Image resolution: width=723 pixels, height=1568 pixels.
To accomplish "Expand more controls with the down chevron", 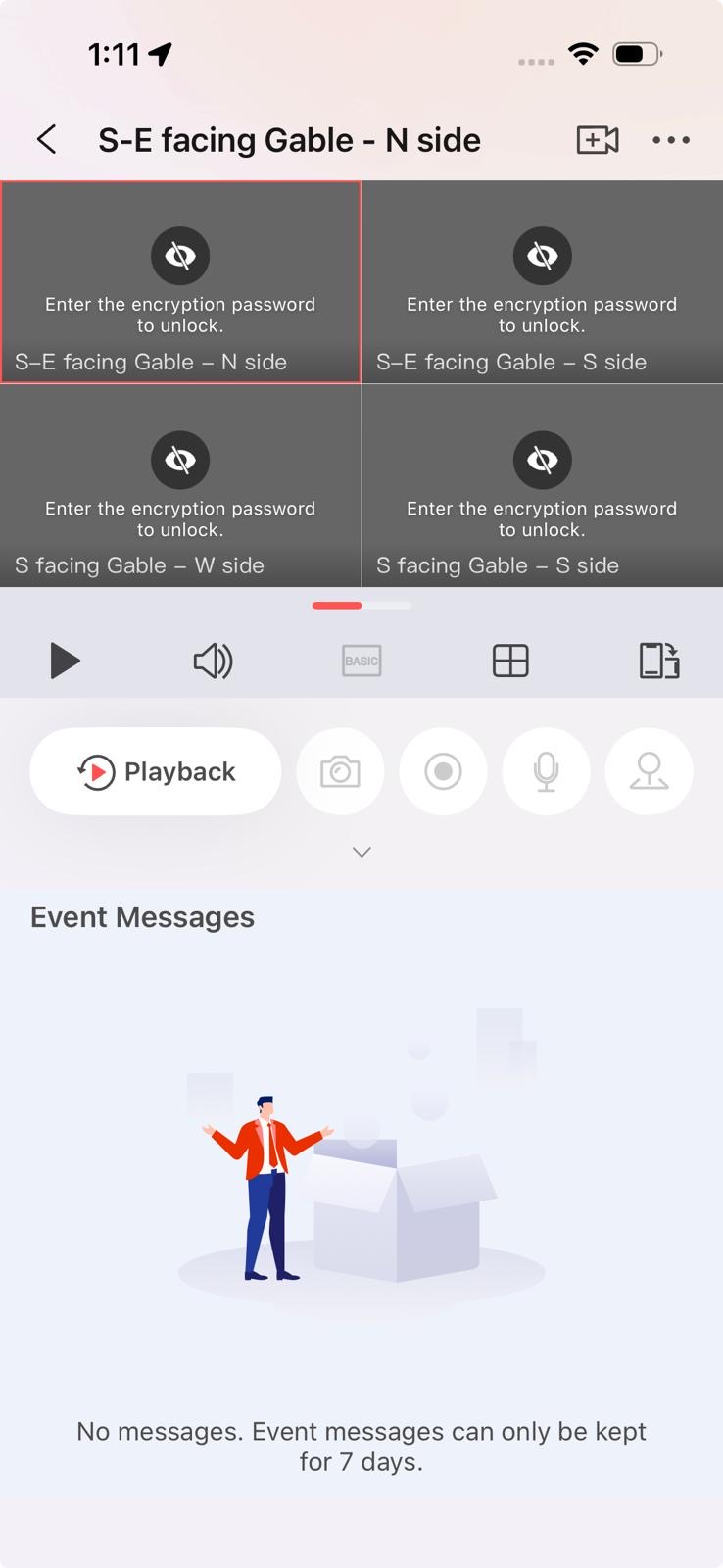I will click(x=361, y=853).
